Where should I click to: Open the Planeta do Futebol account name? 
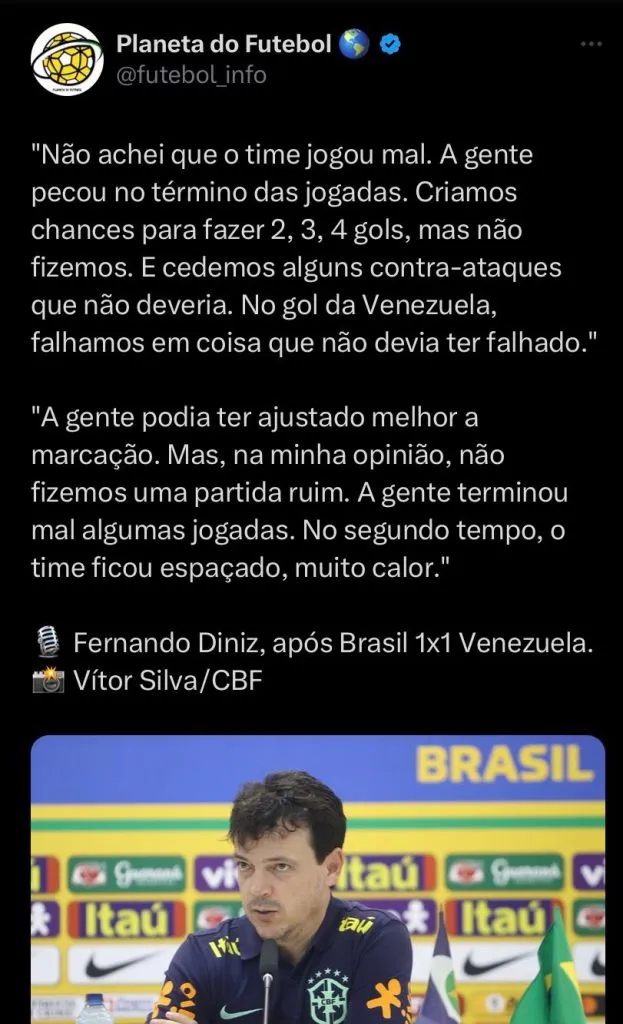coord(223,44)
